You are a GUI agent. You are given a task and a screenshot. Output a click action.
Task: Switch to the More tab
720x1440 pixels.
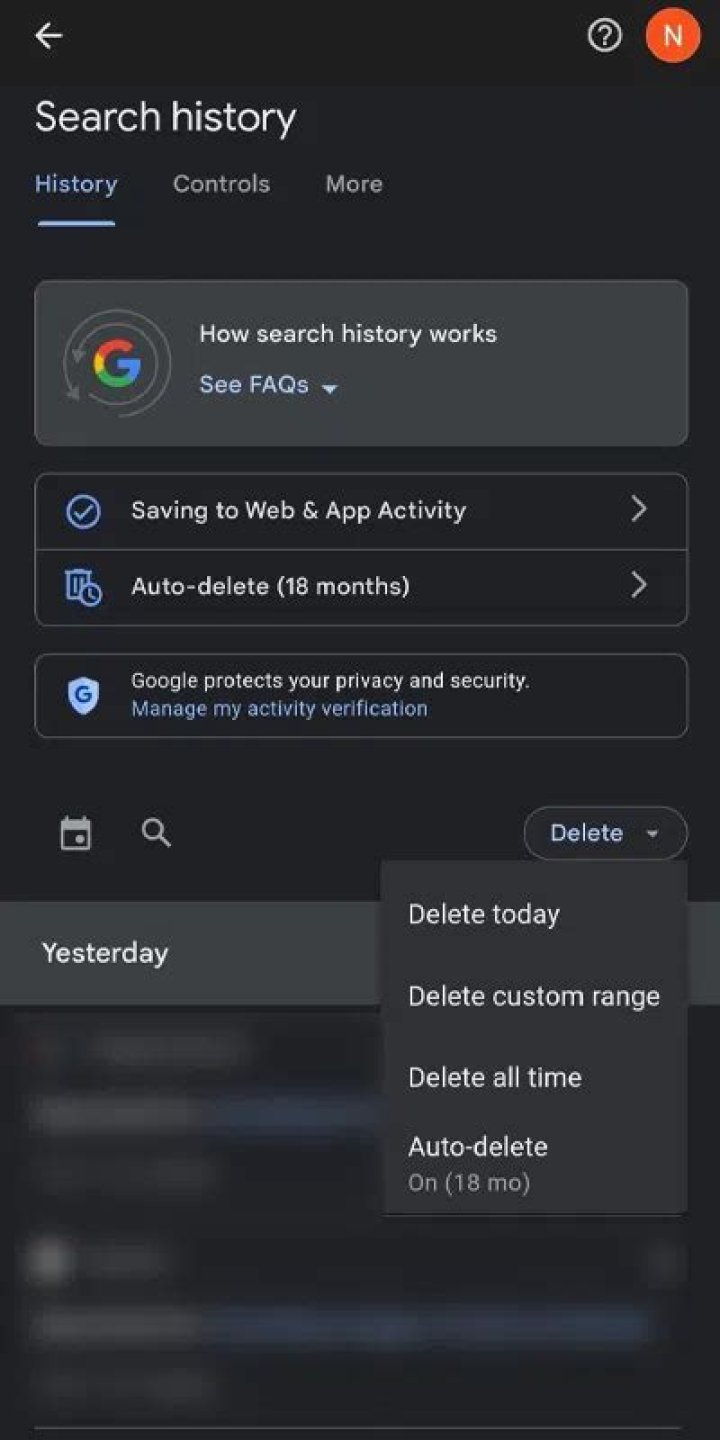click(x=354, y=184)
